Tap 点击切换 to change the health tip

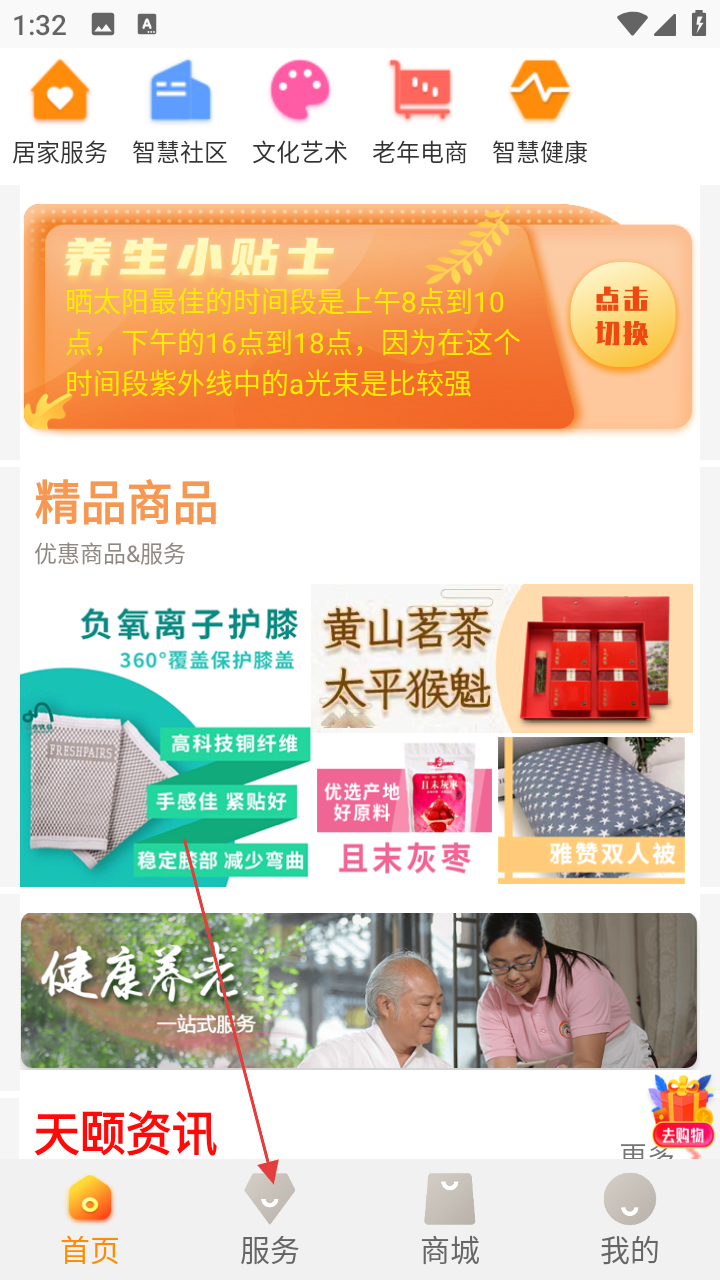tap(623, 317)
